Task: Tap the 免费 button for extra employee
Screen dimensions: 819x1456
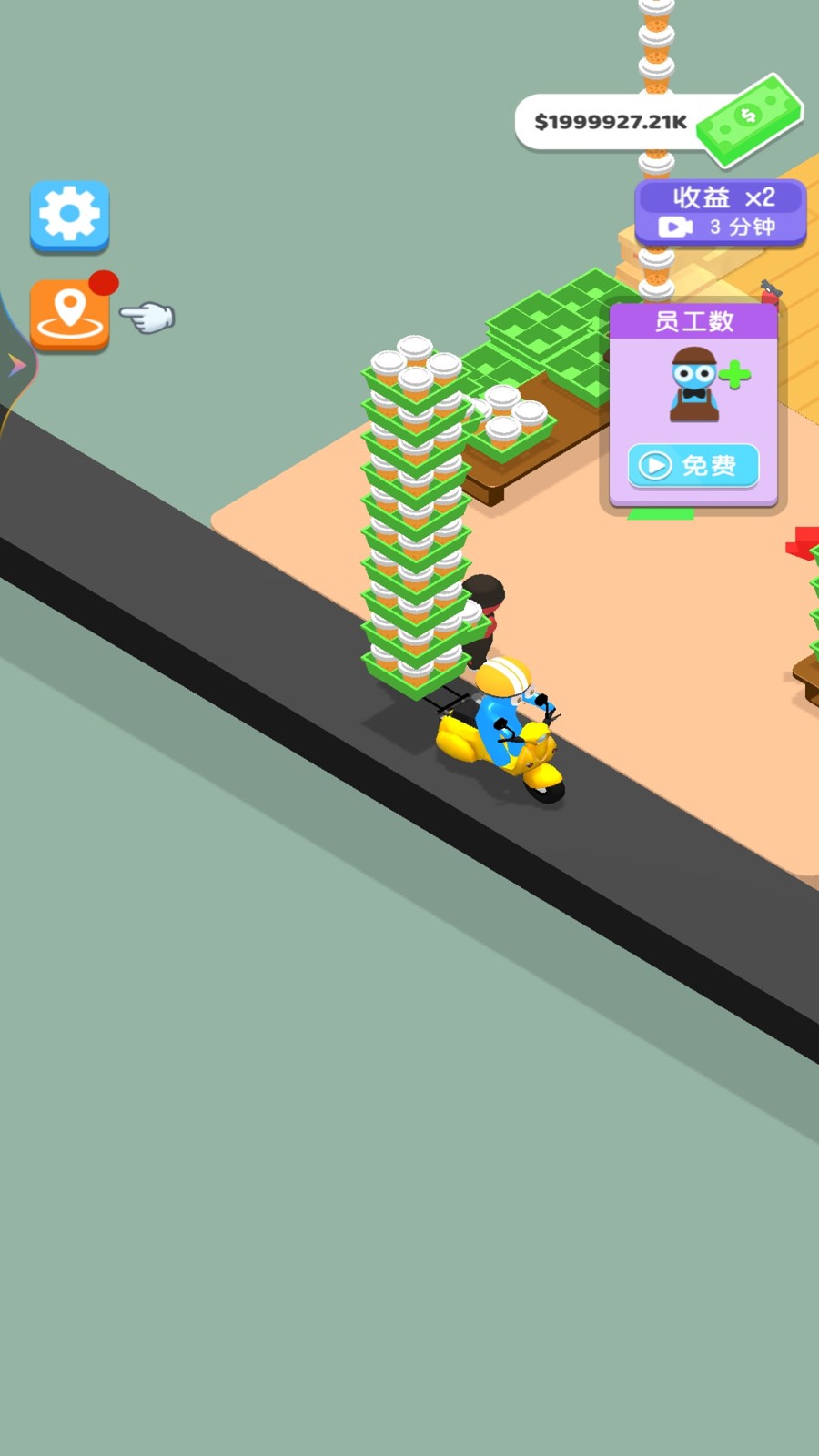Action: (693, 466)
